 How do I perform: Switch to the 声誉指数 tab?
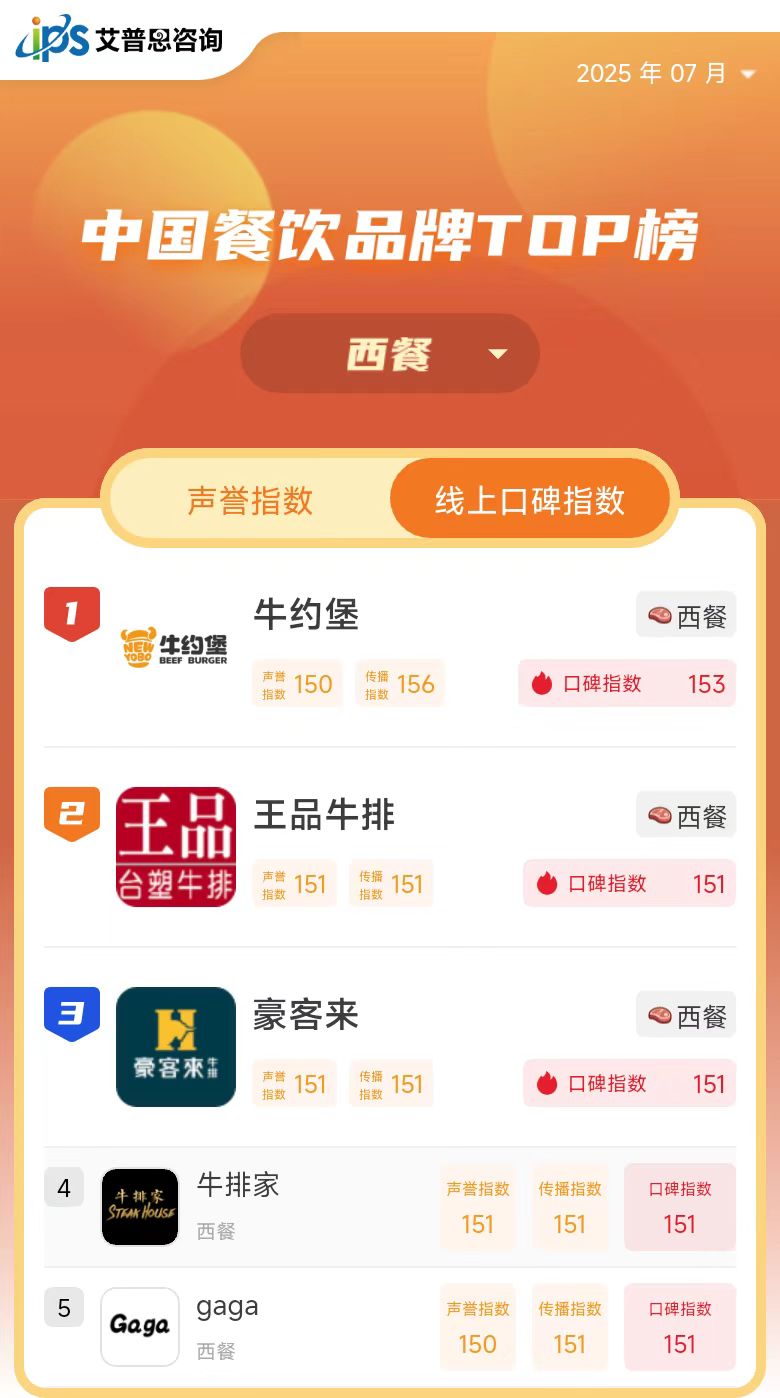pos(250,500)
